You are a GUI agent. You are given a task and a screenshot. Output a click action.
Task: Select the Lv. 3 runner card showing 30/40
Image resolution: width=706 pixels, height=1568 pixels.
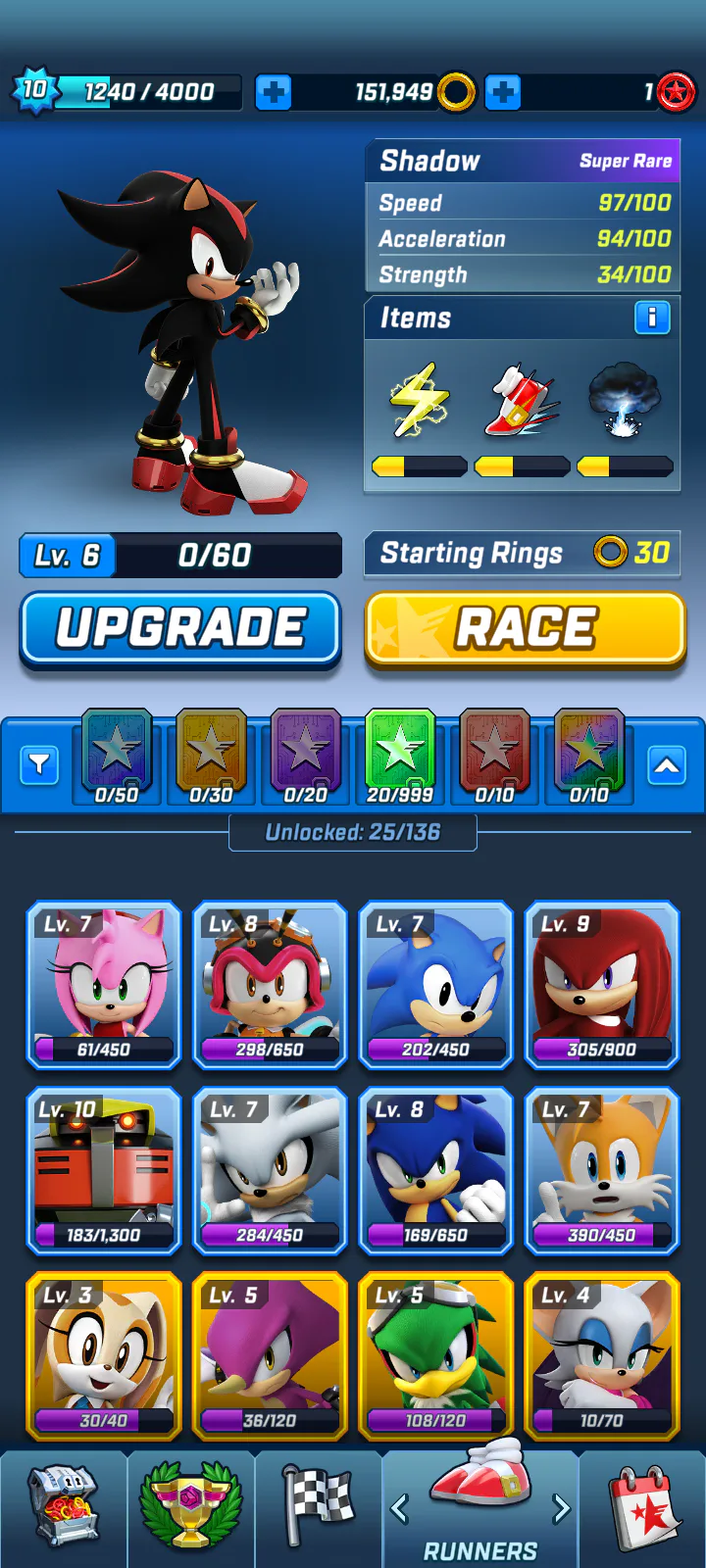(104, 1355)
